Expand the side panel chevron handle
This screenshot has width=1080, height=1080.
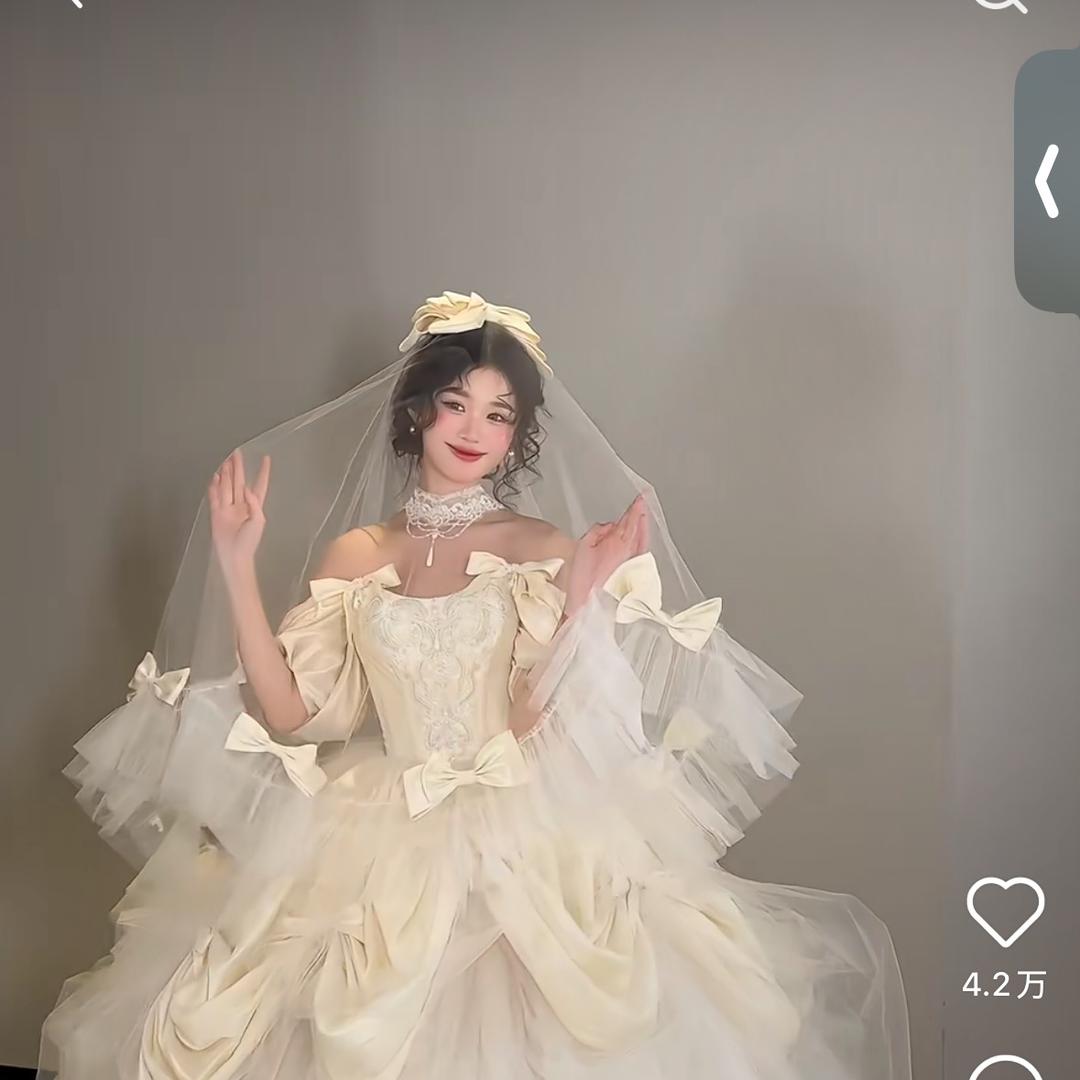tap(1047, 181)
